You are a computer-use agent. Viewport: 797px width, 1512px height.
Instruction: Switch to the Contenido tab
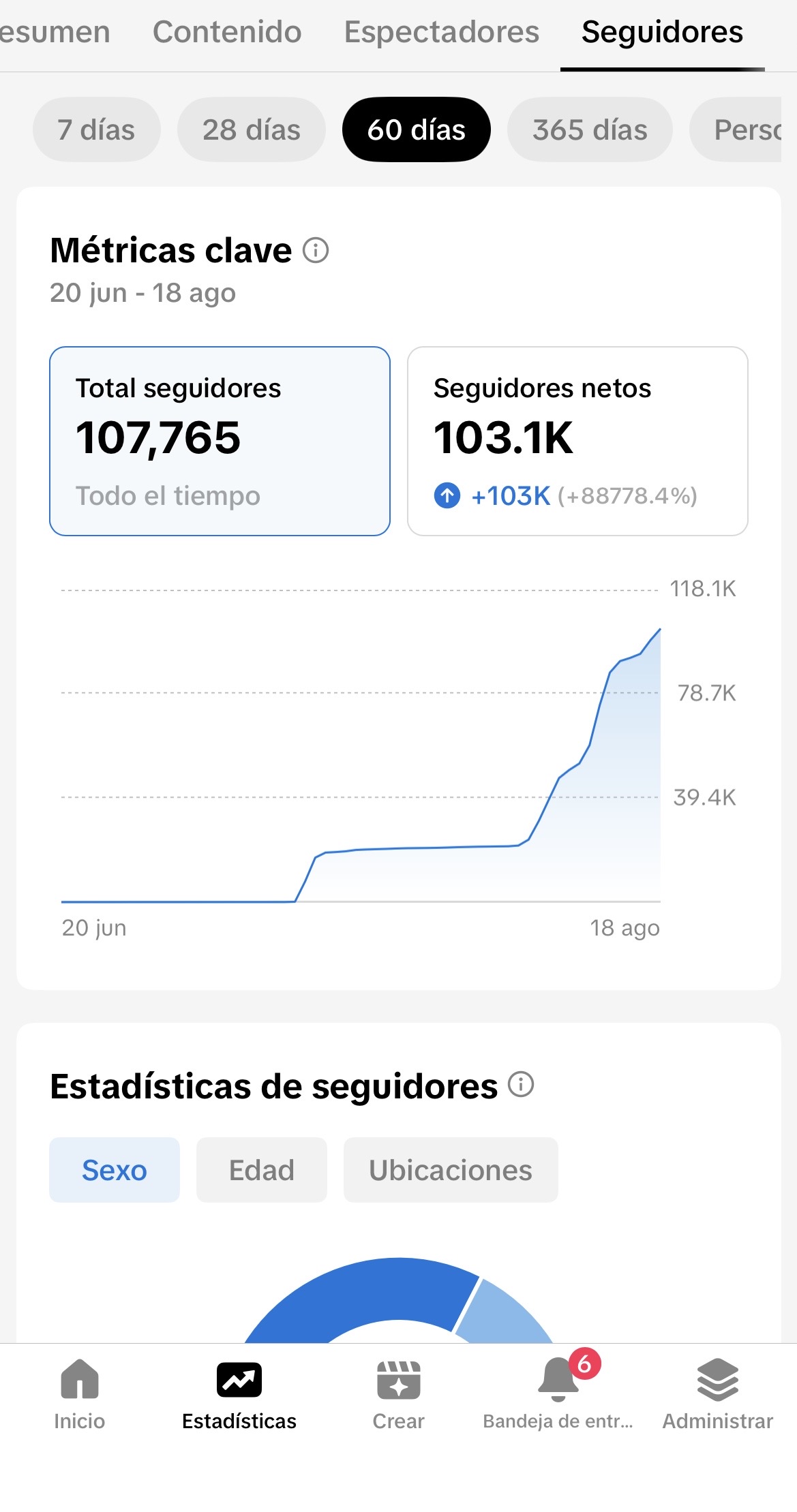pos(227,32)
